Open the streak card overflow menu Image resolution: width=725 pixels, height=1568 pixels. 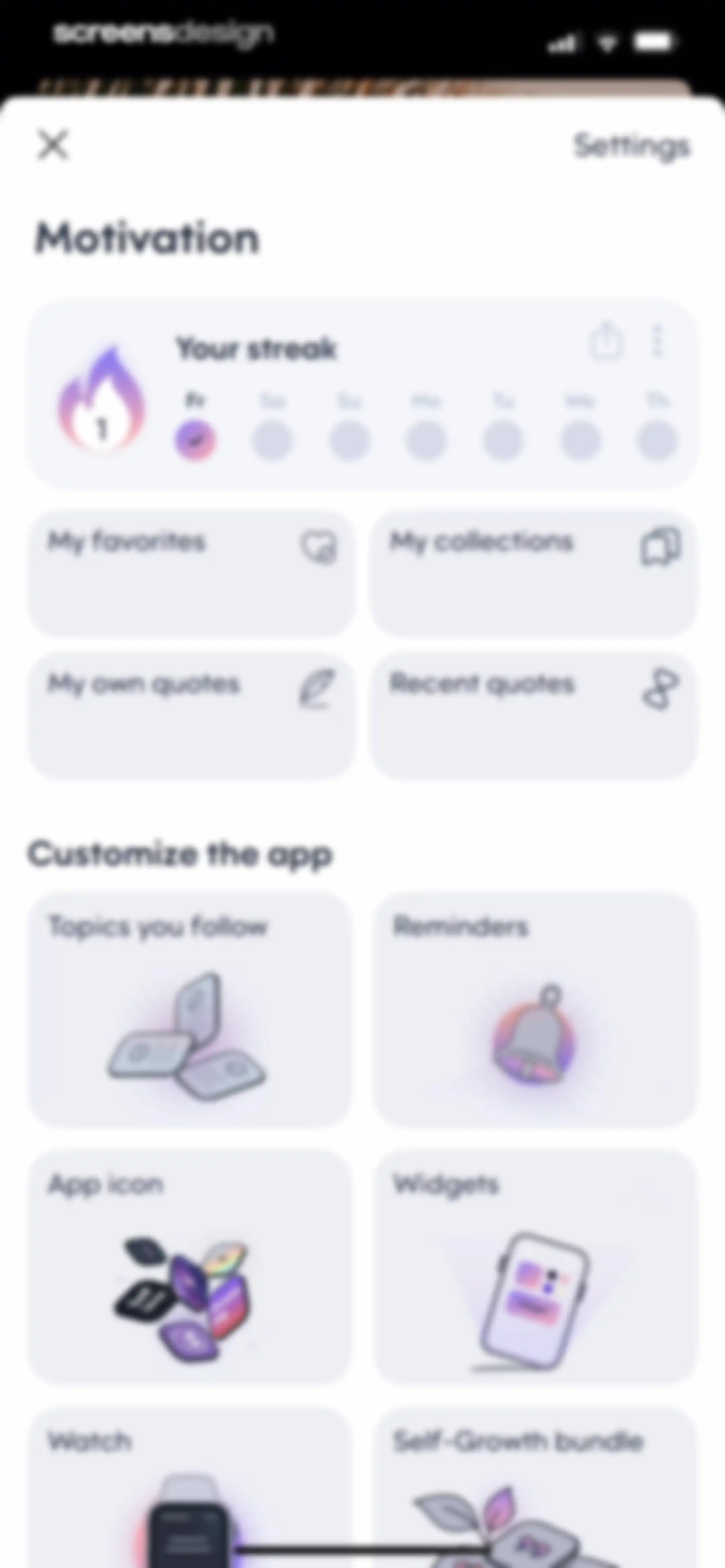click(657, 341)
